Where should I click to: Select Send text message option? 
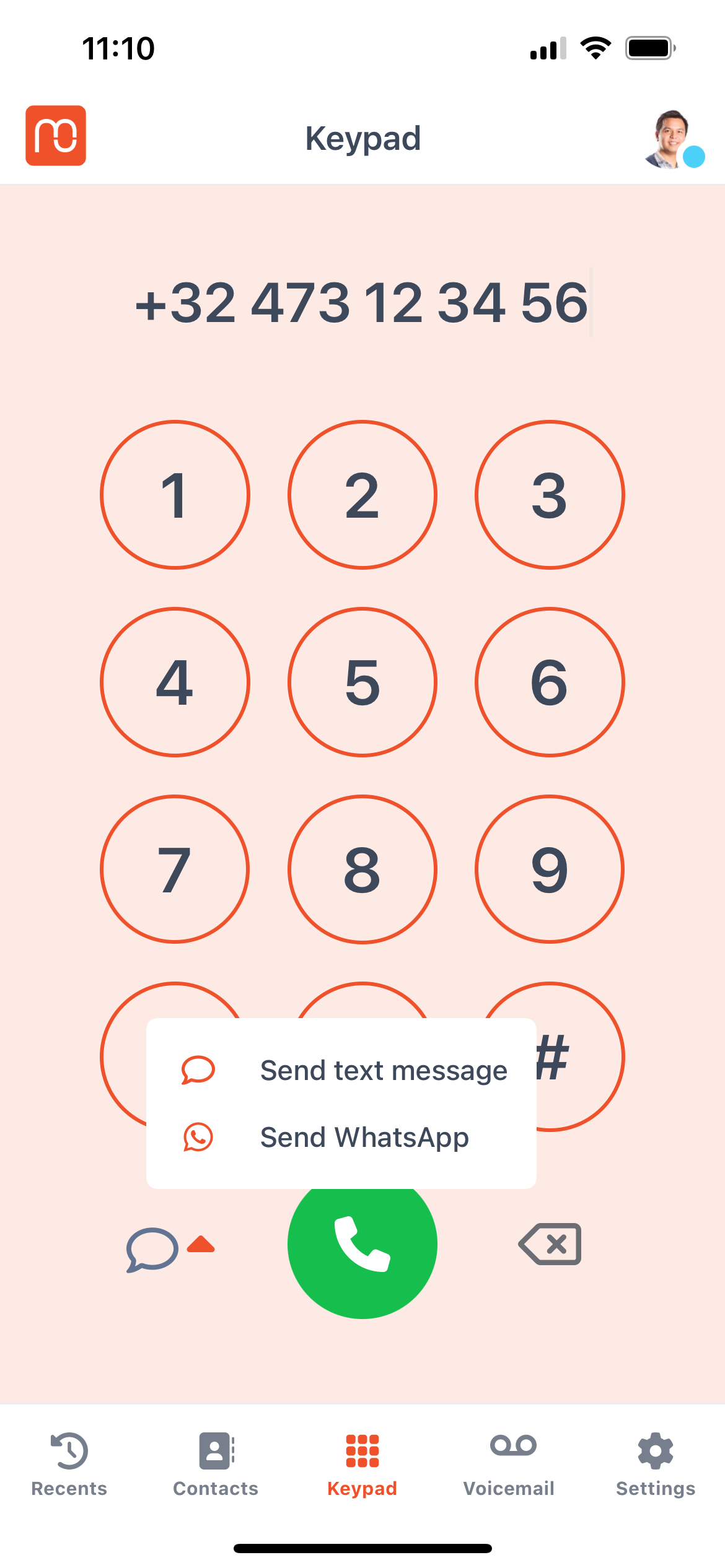pos(341,1071)
